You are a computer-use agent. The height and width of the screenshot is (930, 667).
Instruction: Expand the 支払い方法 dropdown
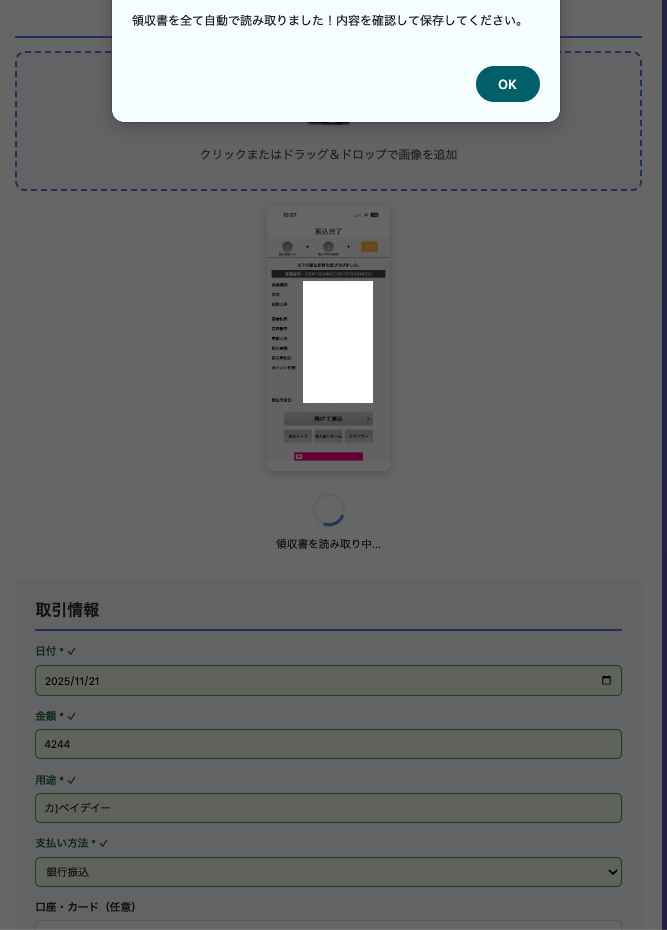tap(328, 872)
